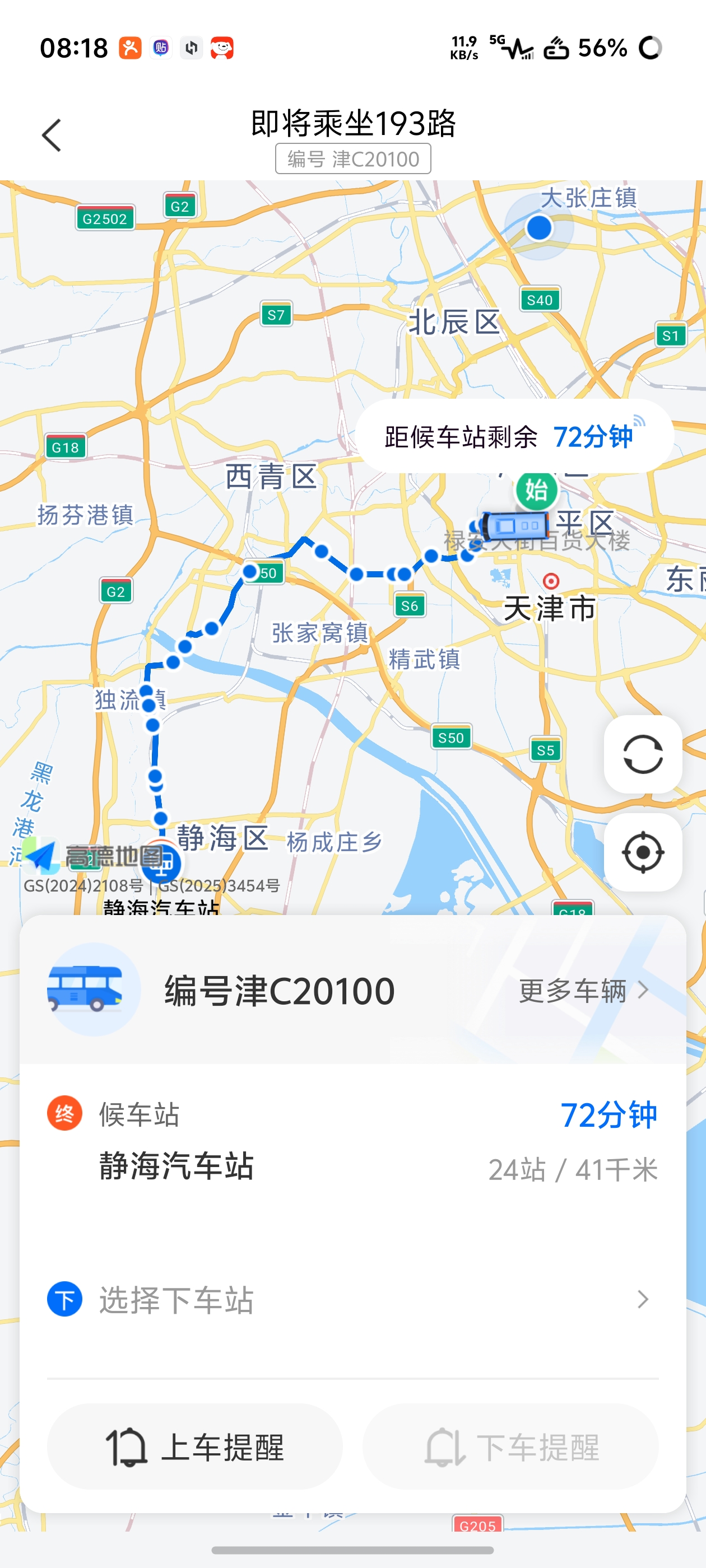Recenter map to my current location

pos(642,852)
